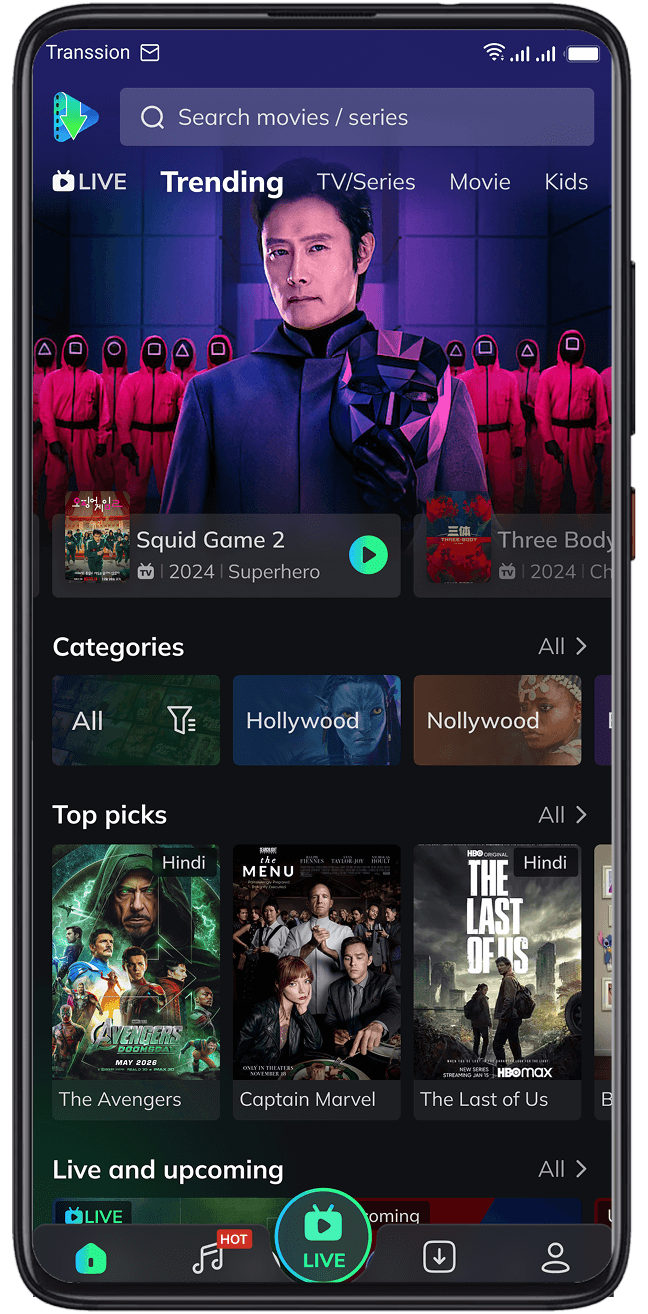Select the Movie tab
Viewport: 648px width, 1314px height.
480,182
